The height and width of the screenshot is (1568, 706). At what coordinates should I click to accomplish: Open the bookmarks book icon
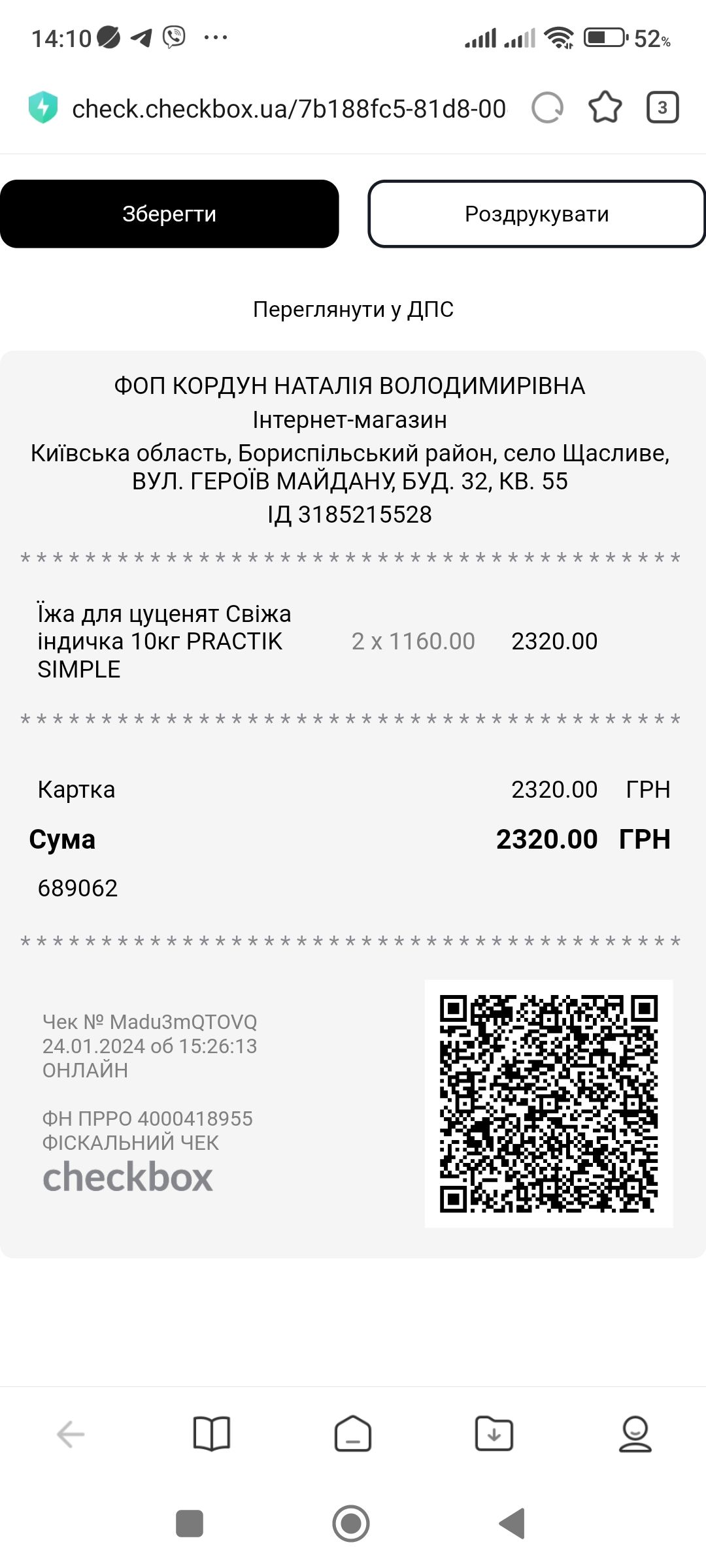point(212,1434)
